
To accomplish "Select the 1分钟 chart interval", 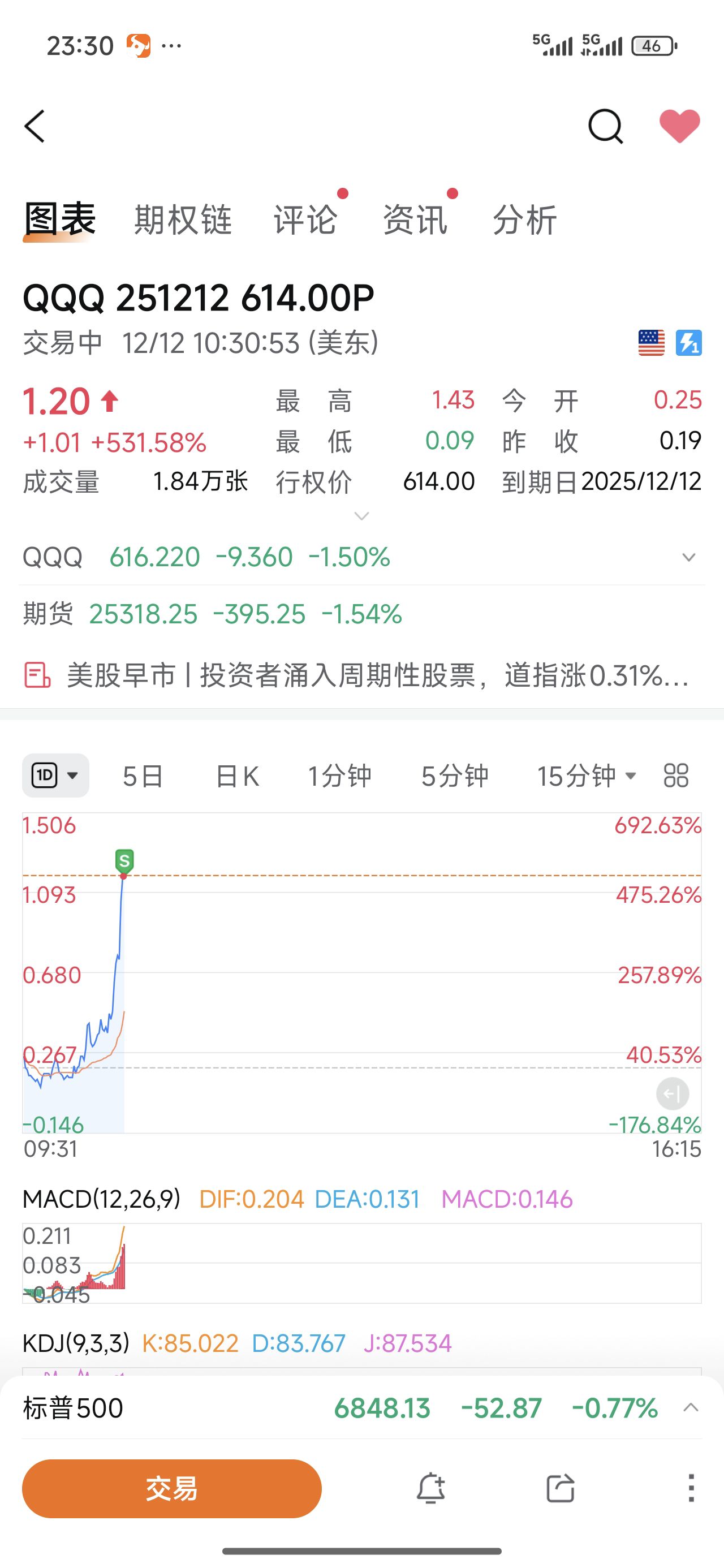I will pyautogui.click(x=339, y=776).
